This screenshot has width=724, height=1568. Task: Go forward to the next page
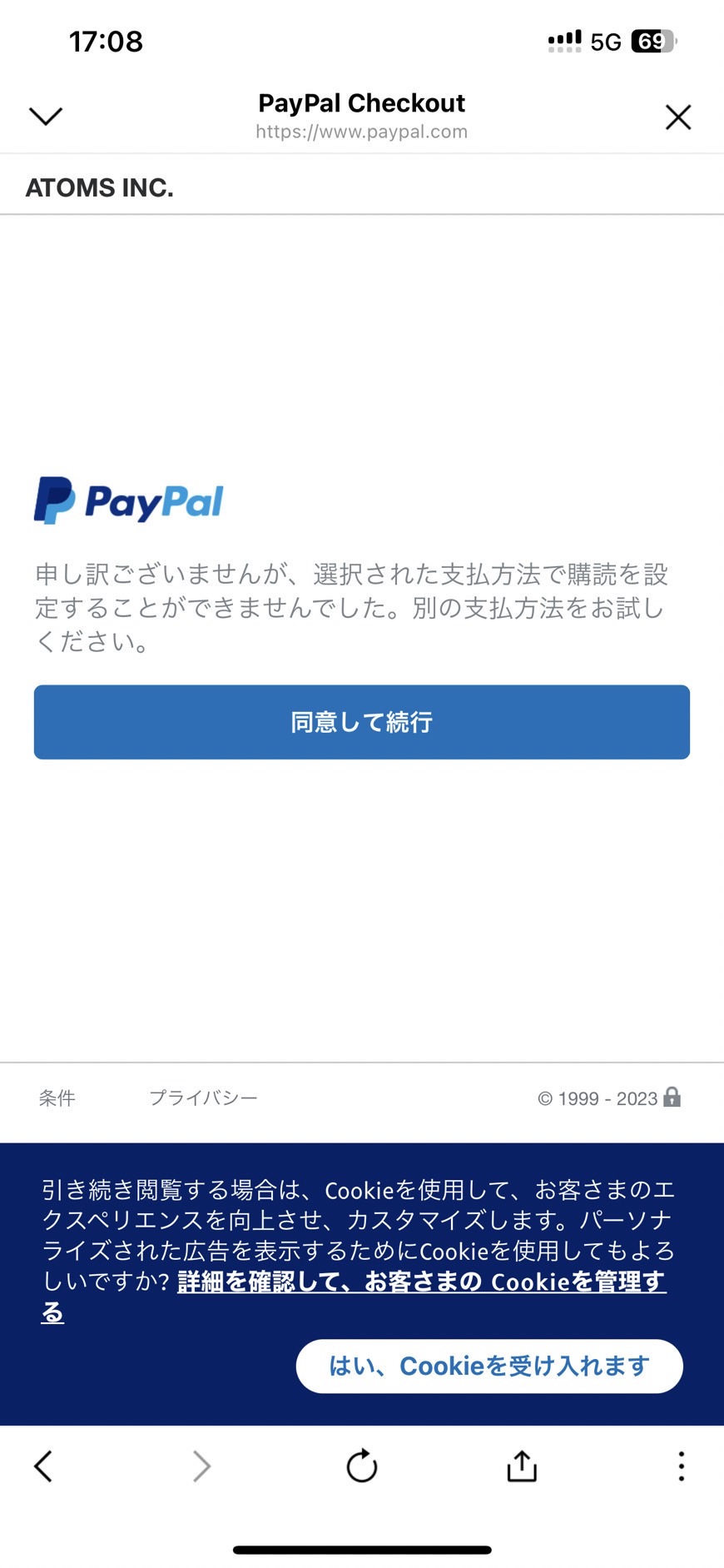coord(201,1466)
